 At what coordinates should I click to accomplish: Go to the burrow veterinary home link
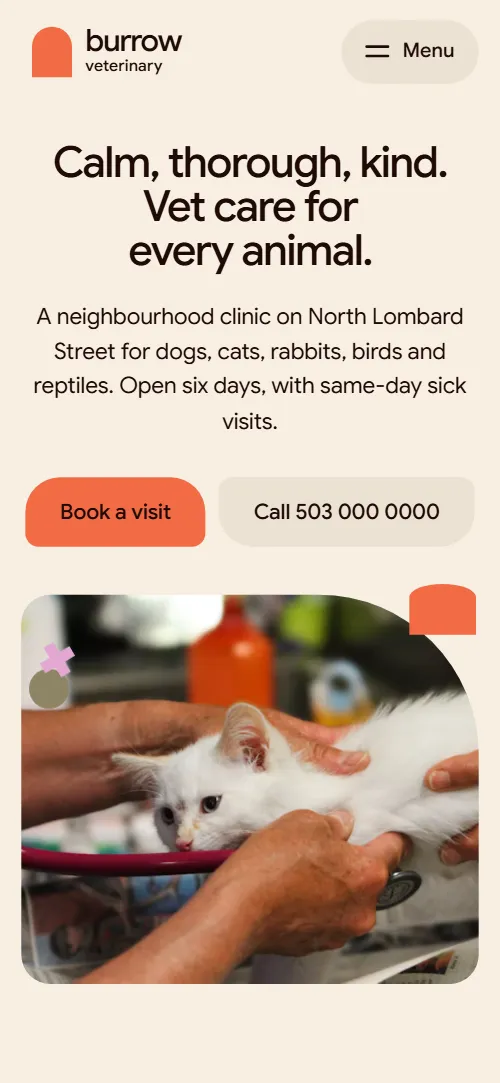coord(107,52)
